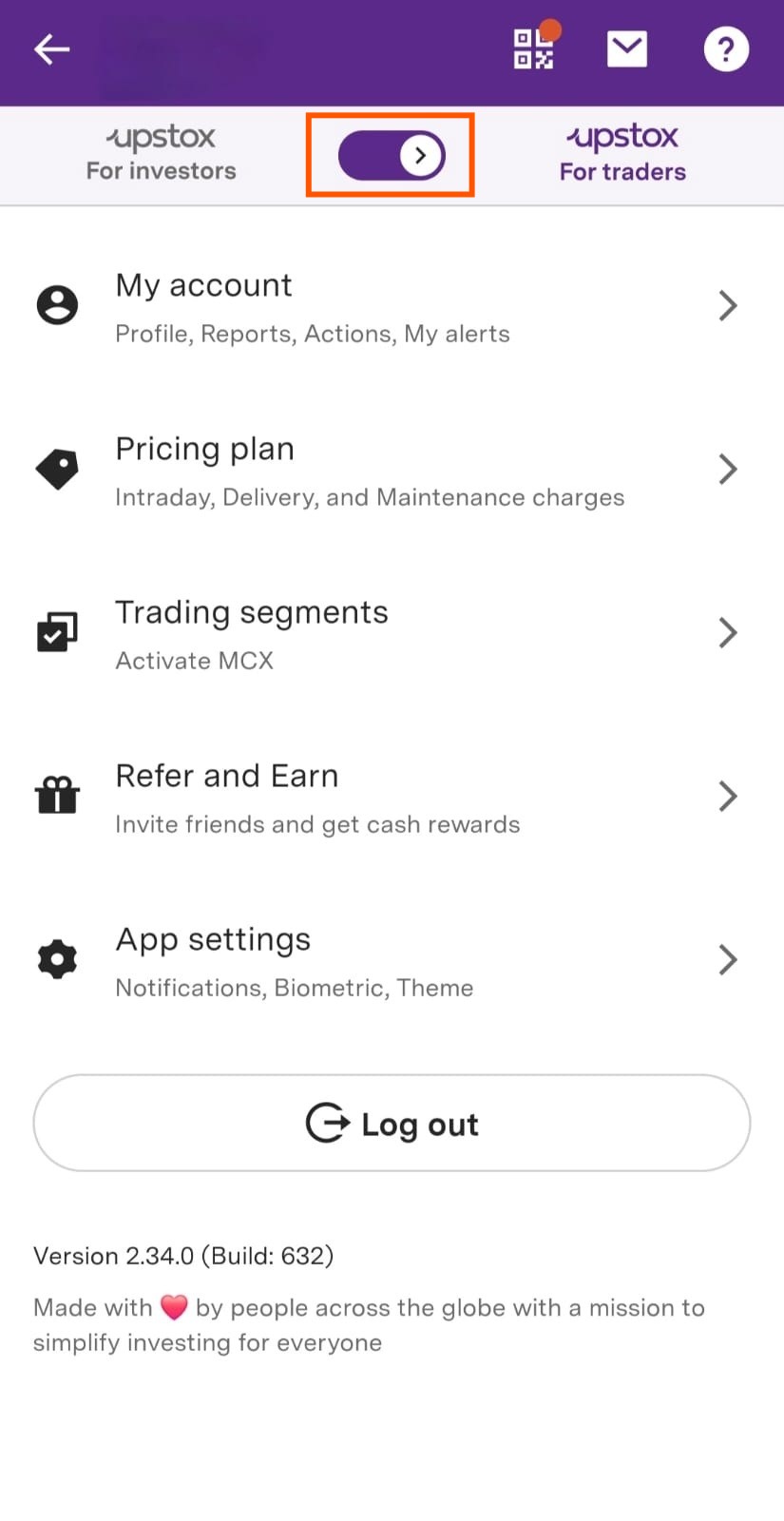View the Pricing plan
This screenshot has height=1521, width=784.
tap(392, 470)
